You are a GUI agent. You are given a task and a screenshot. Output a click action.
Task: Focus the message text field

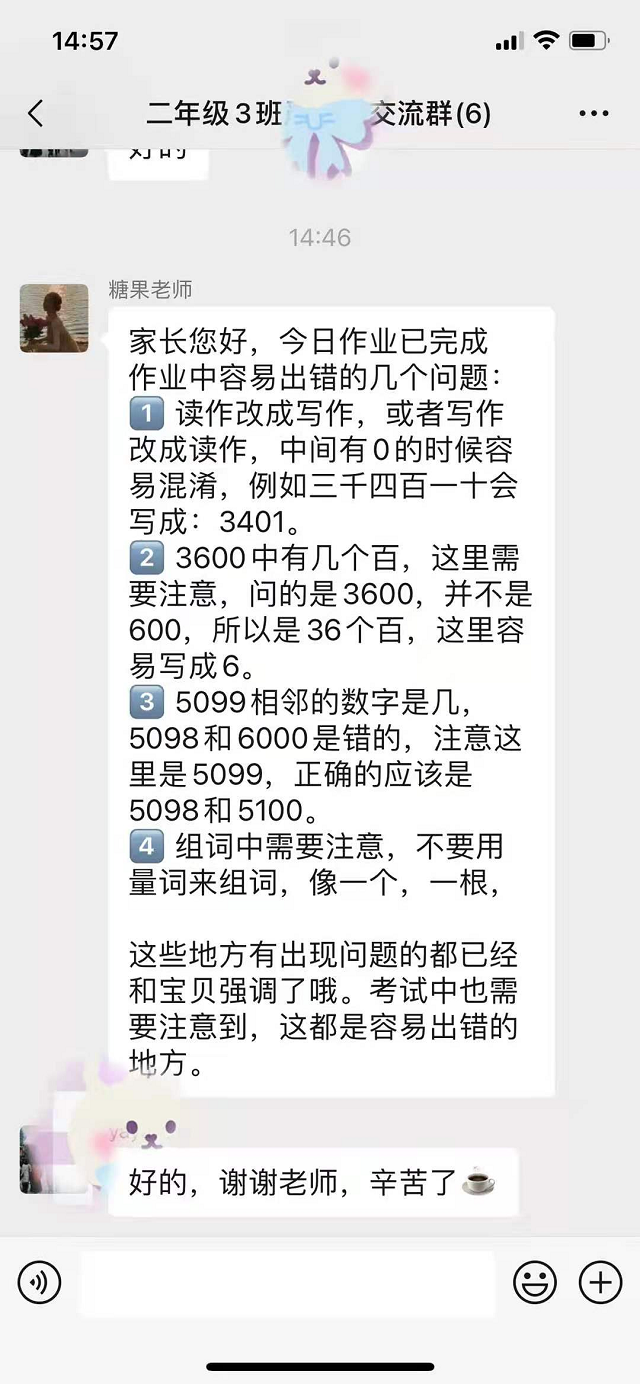[x=287, y=1283]
